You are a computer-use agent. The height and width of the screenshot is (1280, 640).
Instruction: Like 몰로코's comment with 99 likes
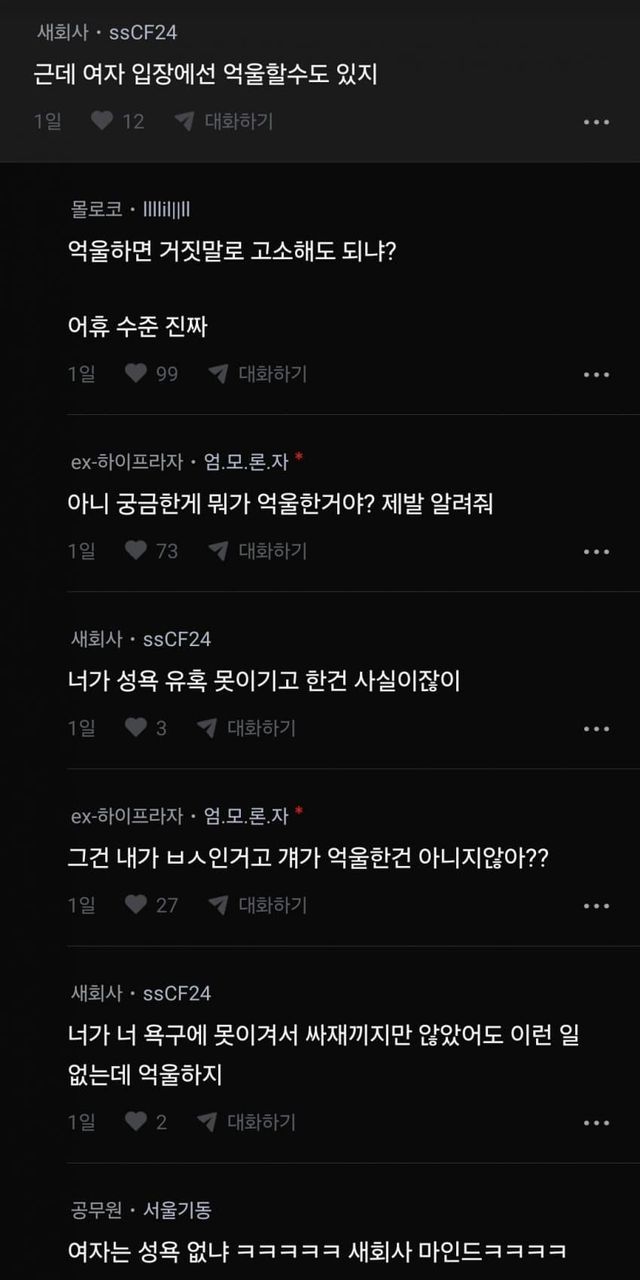[x=136, y=374]
